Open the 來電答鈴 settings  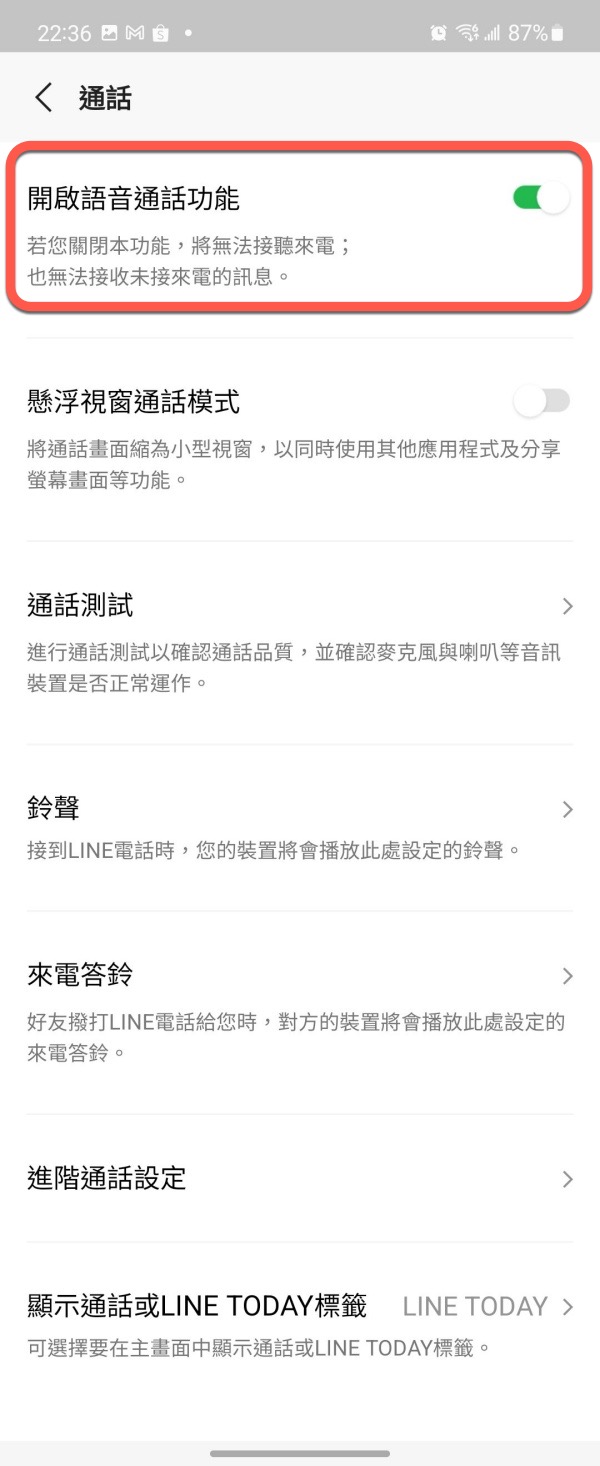coord(299,1010)
